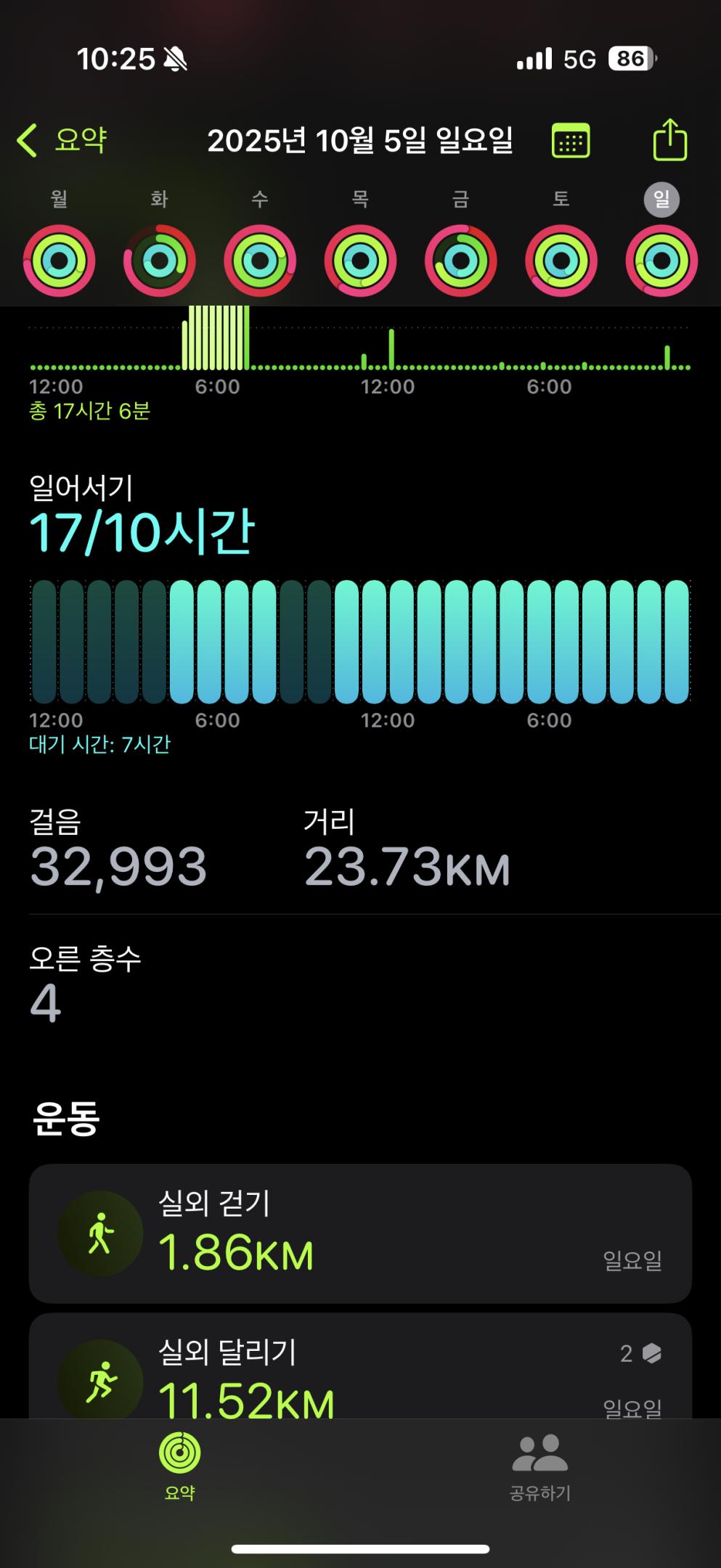Select Monday (월) activity rings
Viewport: 721px width, 1568px height.
pyautogui.click(x=60, y=261)
